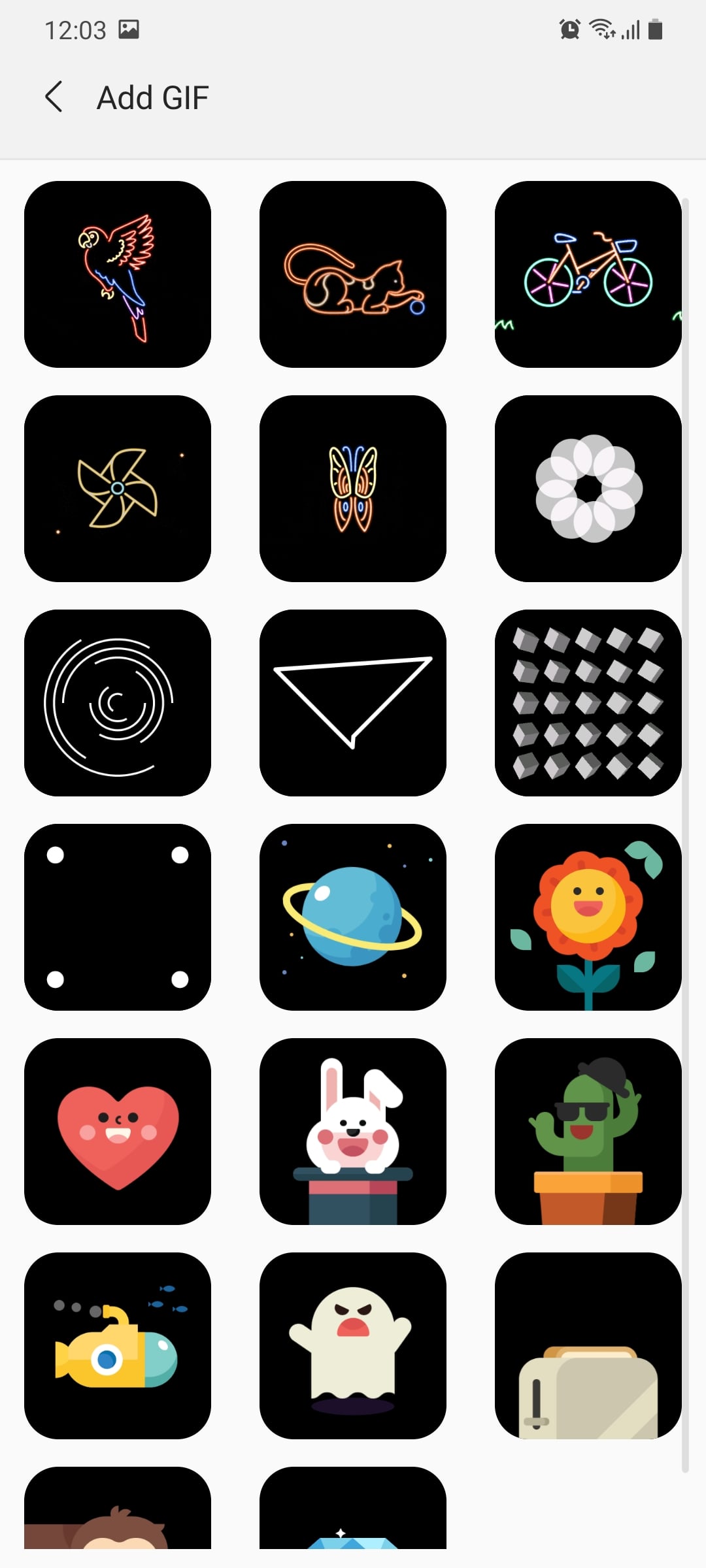This screenshot has width=706, height=1568.
Task: Select the spinning circles GIF
Action: click(x=118, y=703)
